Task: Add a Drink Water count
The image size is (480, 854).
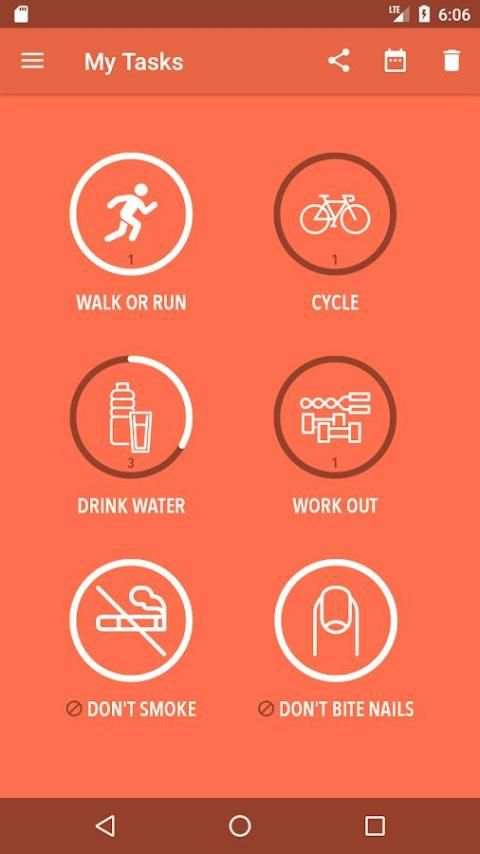Action: [131, 417]
